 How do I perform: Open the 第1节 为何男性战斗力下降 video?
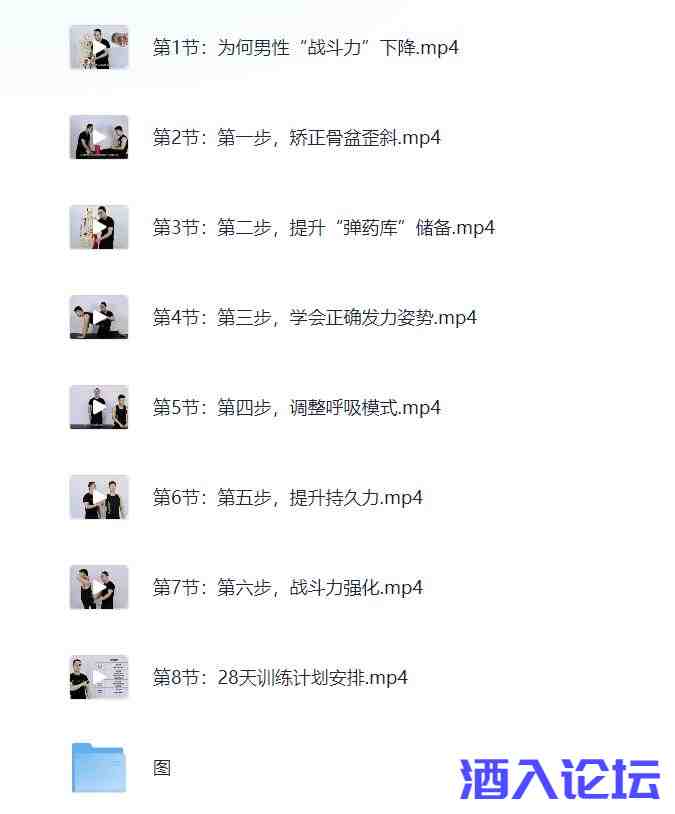pyautogui.click(x=305, y=47)
